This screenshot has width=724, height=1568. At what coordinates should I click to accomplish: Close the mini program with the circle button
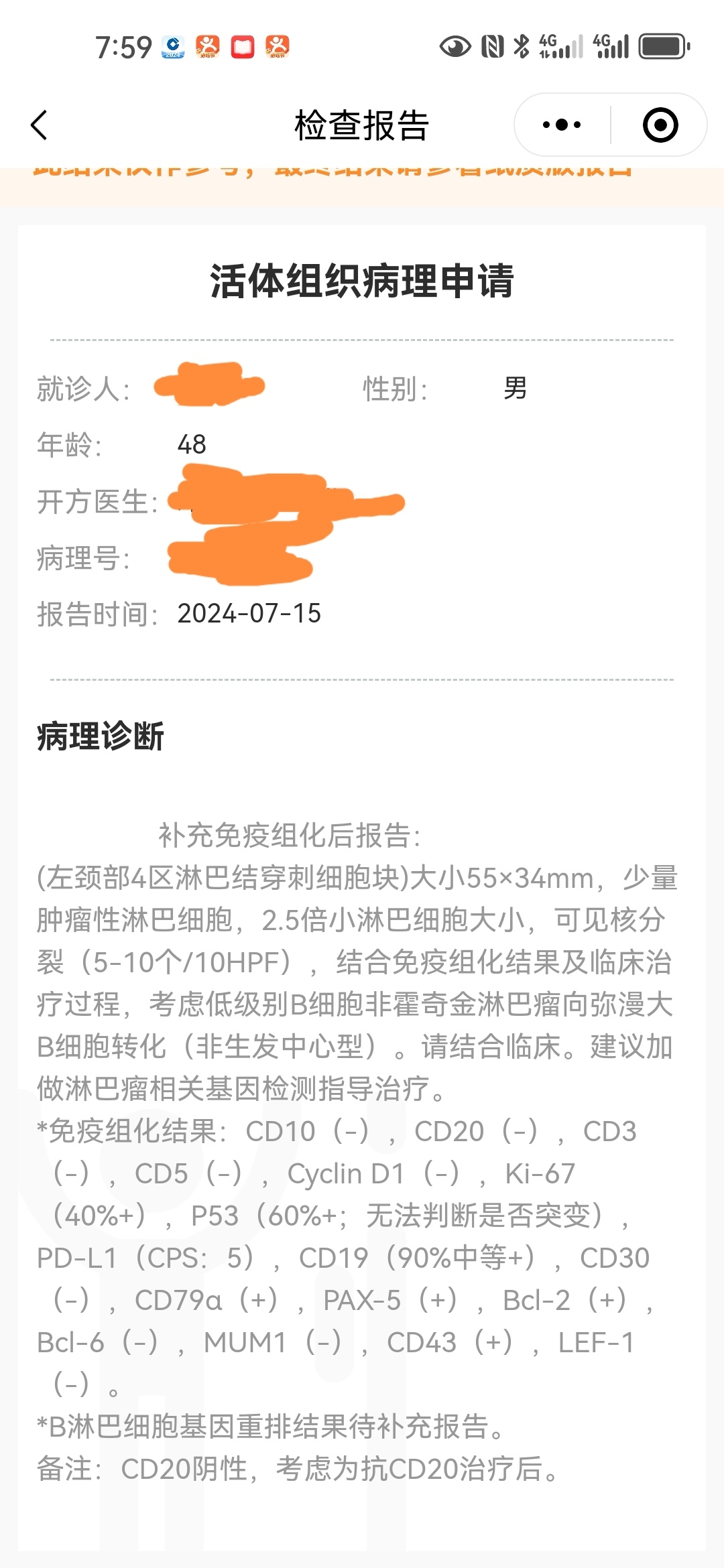coord(660,125)
